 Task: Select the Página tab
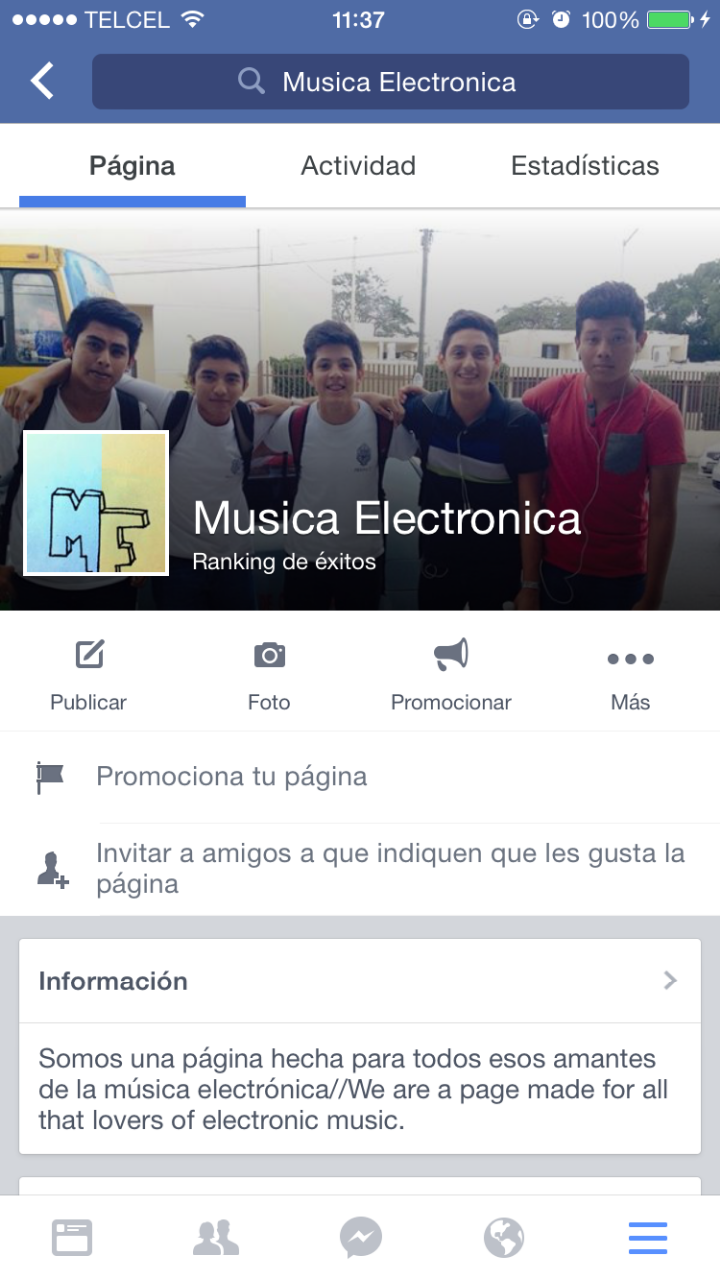(132, 166)
